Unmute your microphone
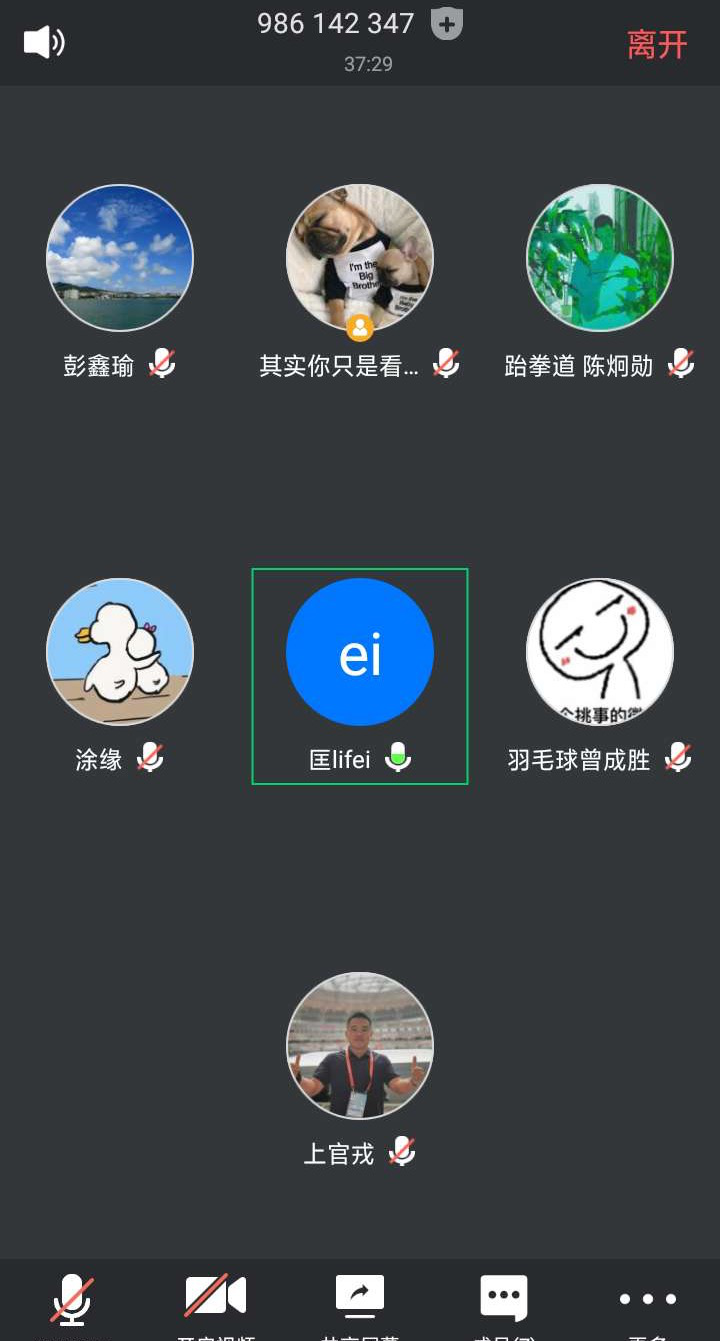The image size is (720, 1341). point(72,1300)
